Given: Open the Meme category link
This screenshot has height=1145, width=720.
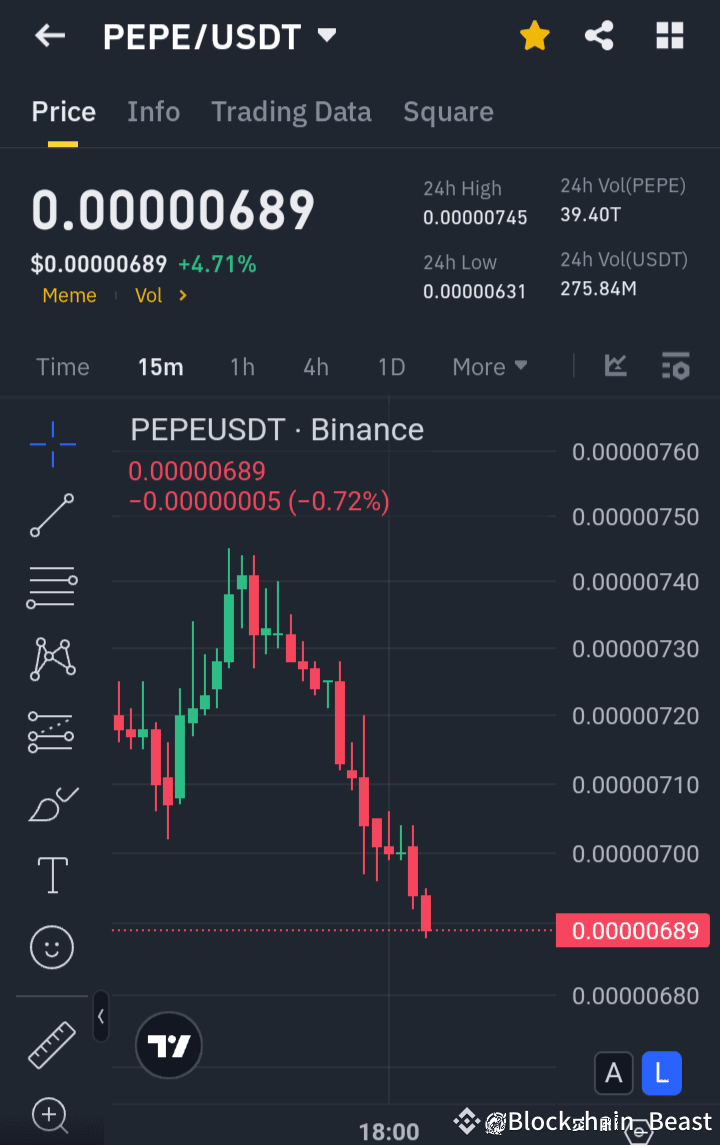Looking at the screenshot, I should (69, 295).
